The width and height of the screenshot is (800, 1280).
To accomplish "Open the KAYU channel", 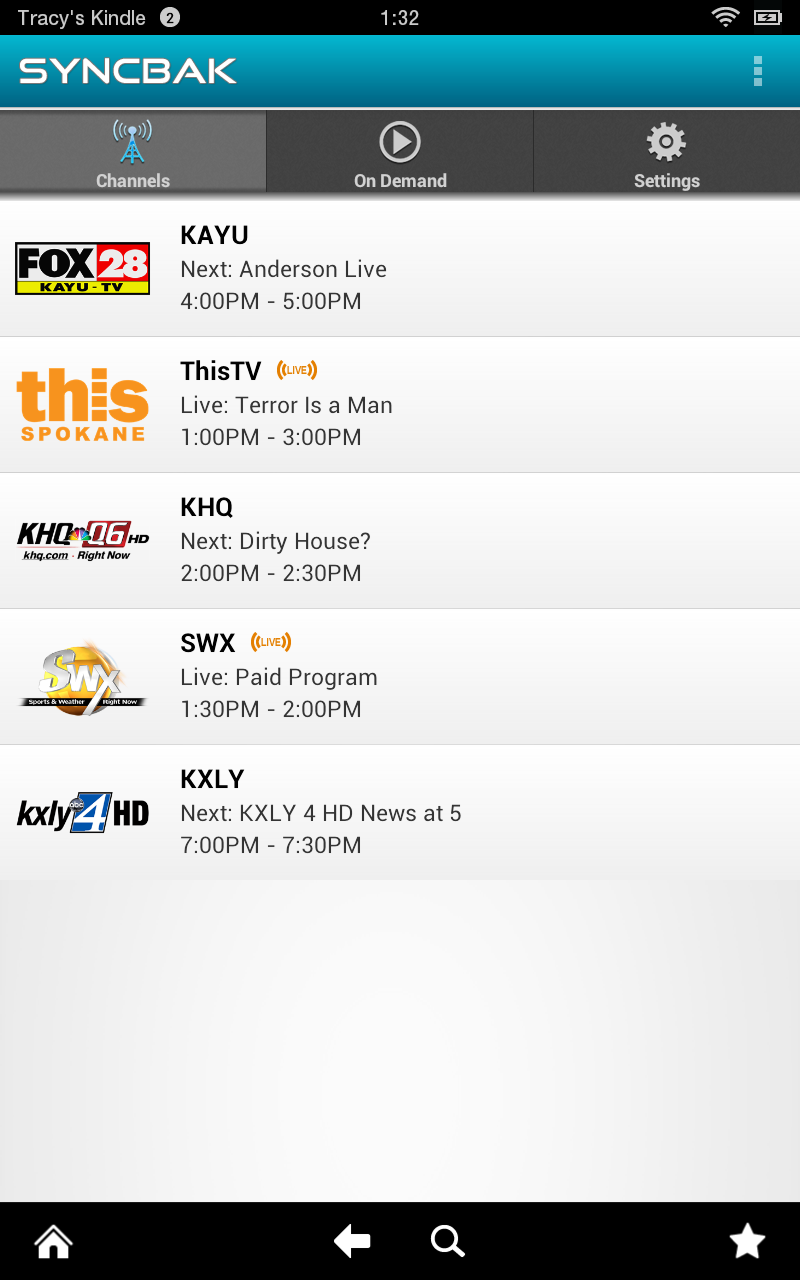I will click(x=400, y=268).
